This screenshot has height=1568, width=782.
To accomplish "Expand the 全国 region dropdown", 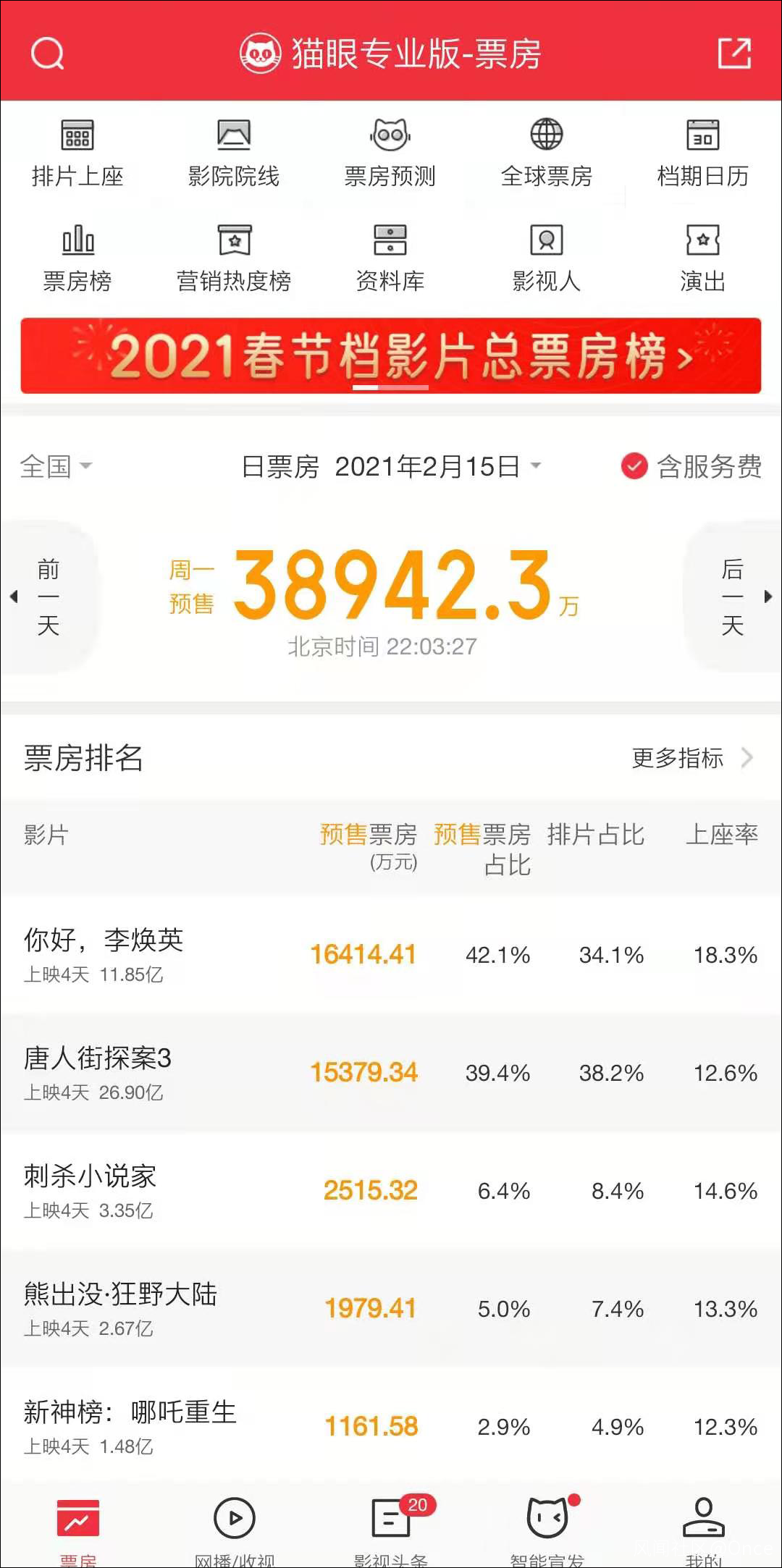I will pos(56,466).
